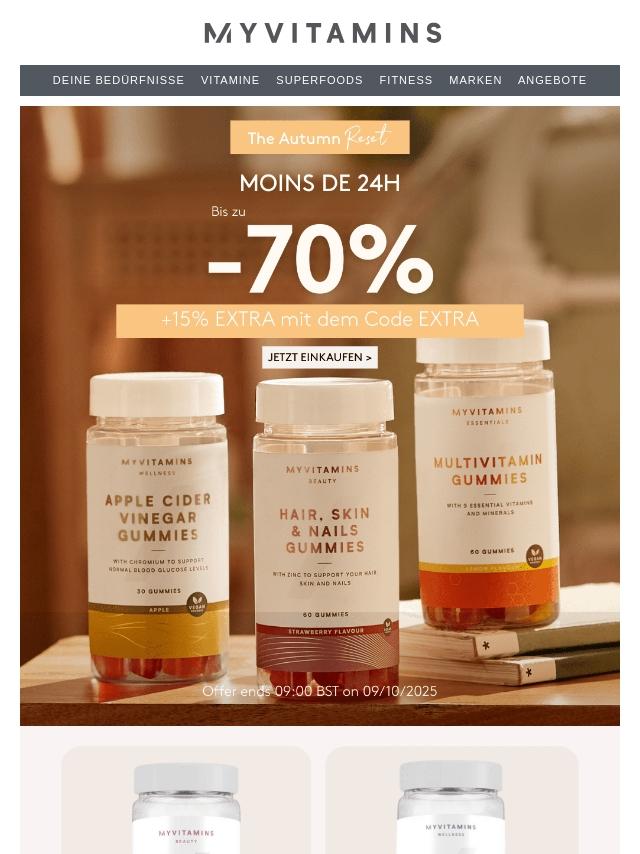
Task: Open the Myvitamins Beauty product card
Action: [x=186, y=801]
